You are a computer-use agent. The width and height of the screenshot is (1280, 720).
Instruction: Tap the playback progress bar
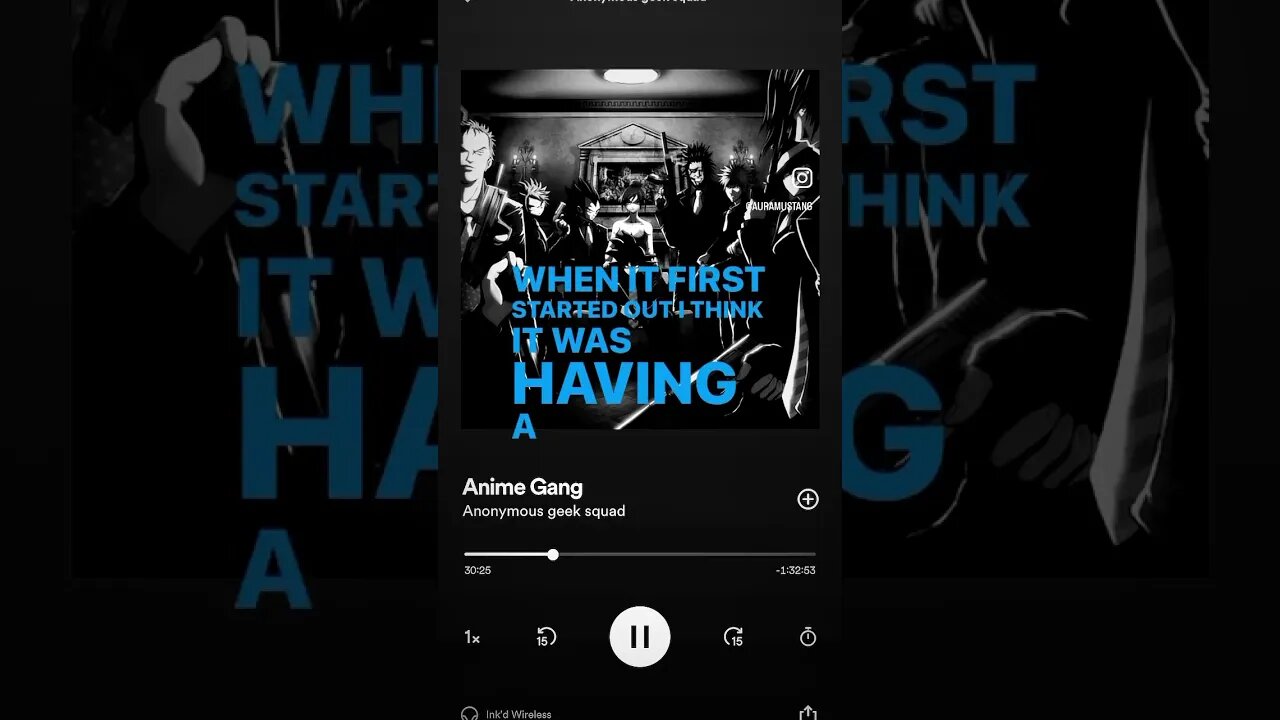tap(640, 554)
